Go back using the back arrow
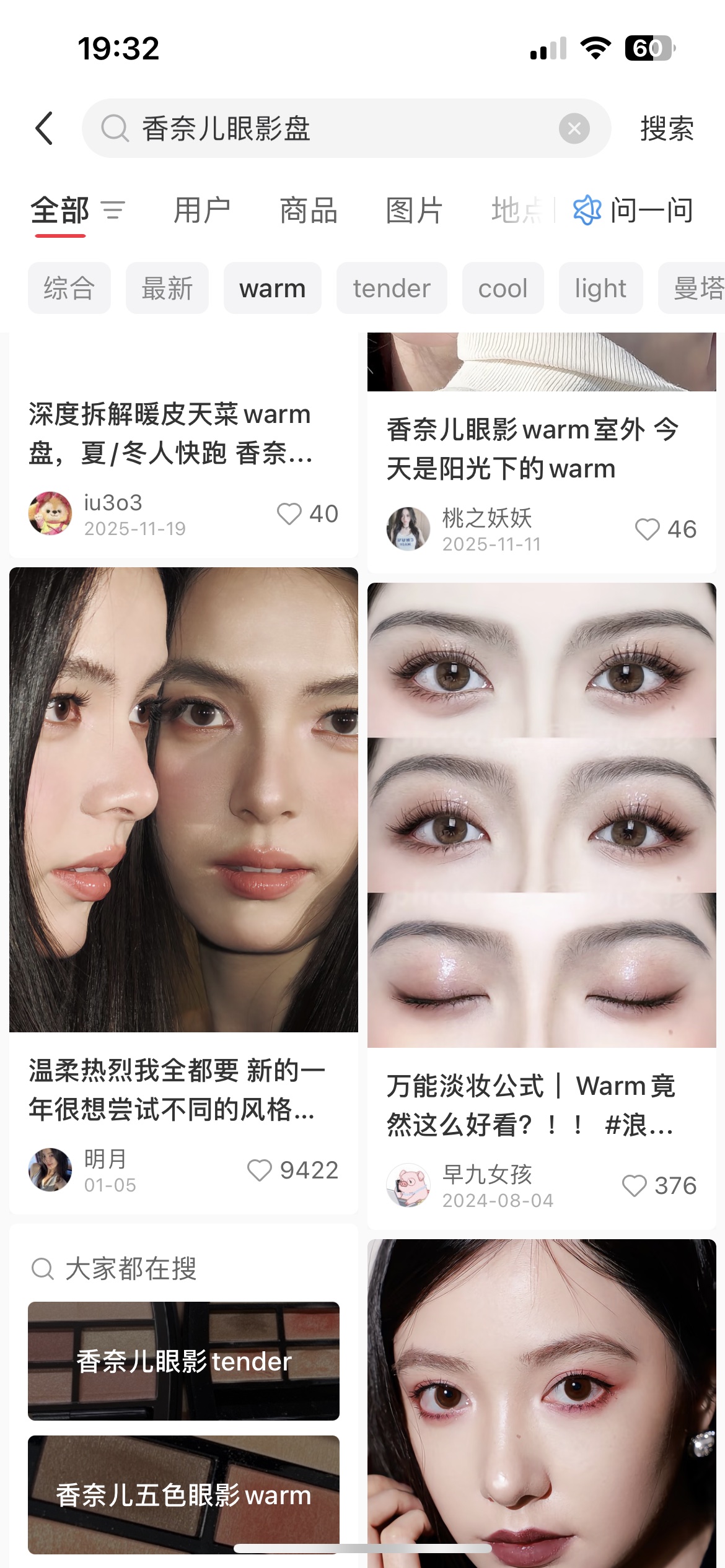The image size is (725, 1568). pos(45,128)
